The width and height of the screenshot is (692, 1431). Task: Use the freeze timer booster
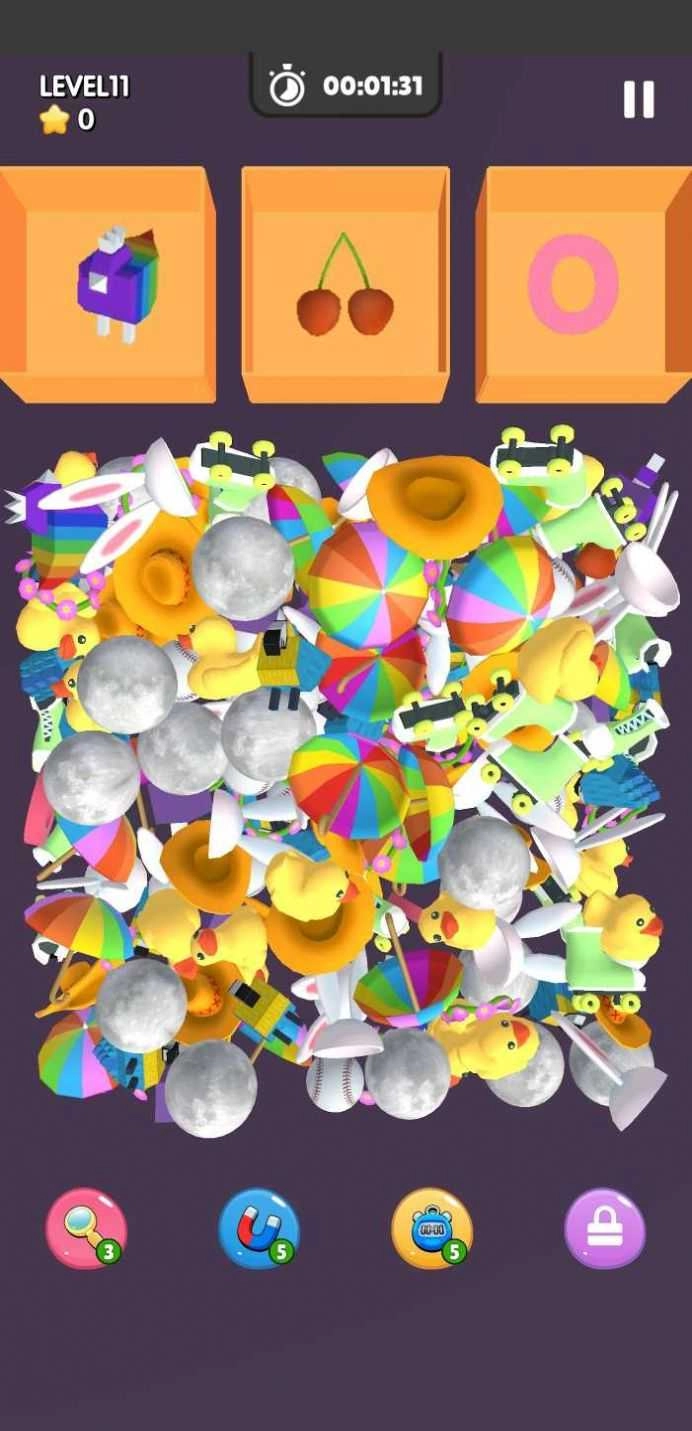click(431, 1228)
